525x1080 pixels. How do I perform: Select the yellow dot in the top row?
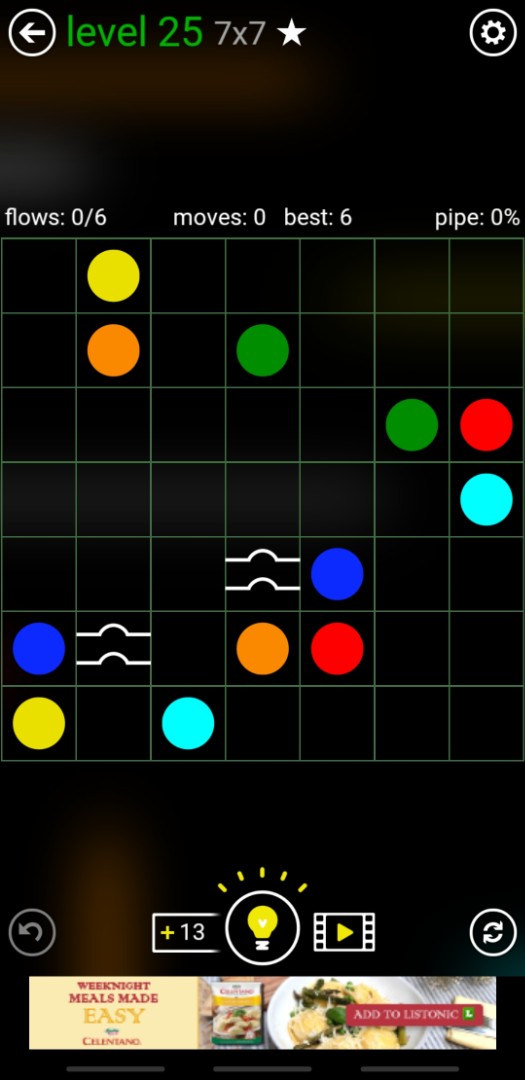click(x=114, y=276)
